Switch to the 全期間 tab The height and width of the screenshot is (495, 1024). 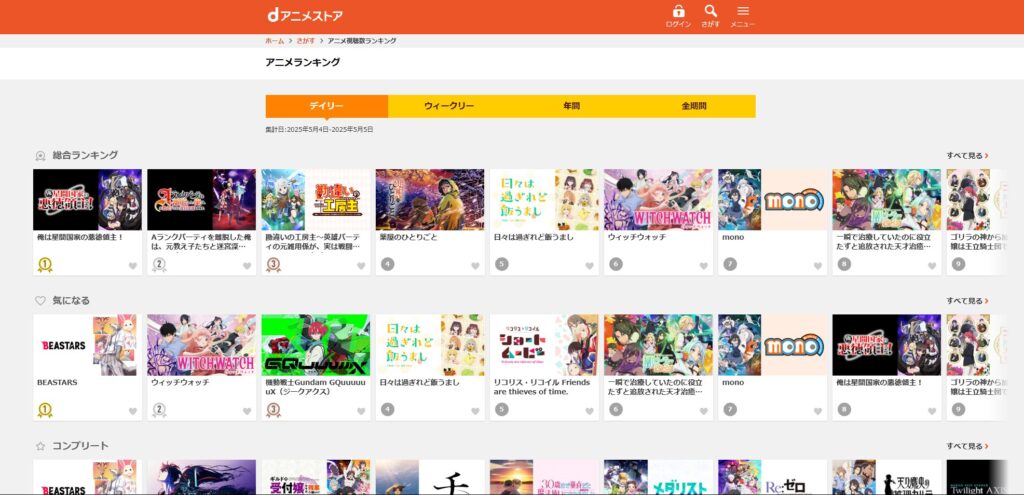(x=694, y=106)
